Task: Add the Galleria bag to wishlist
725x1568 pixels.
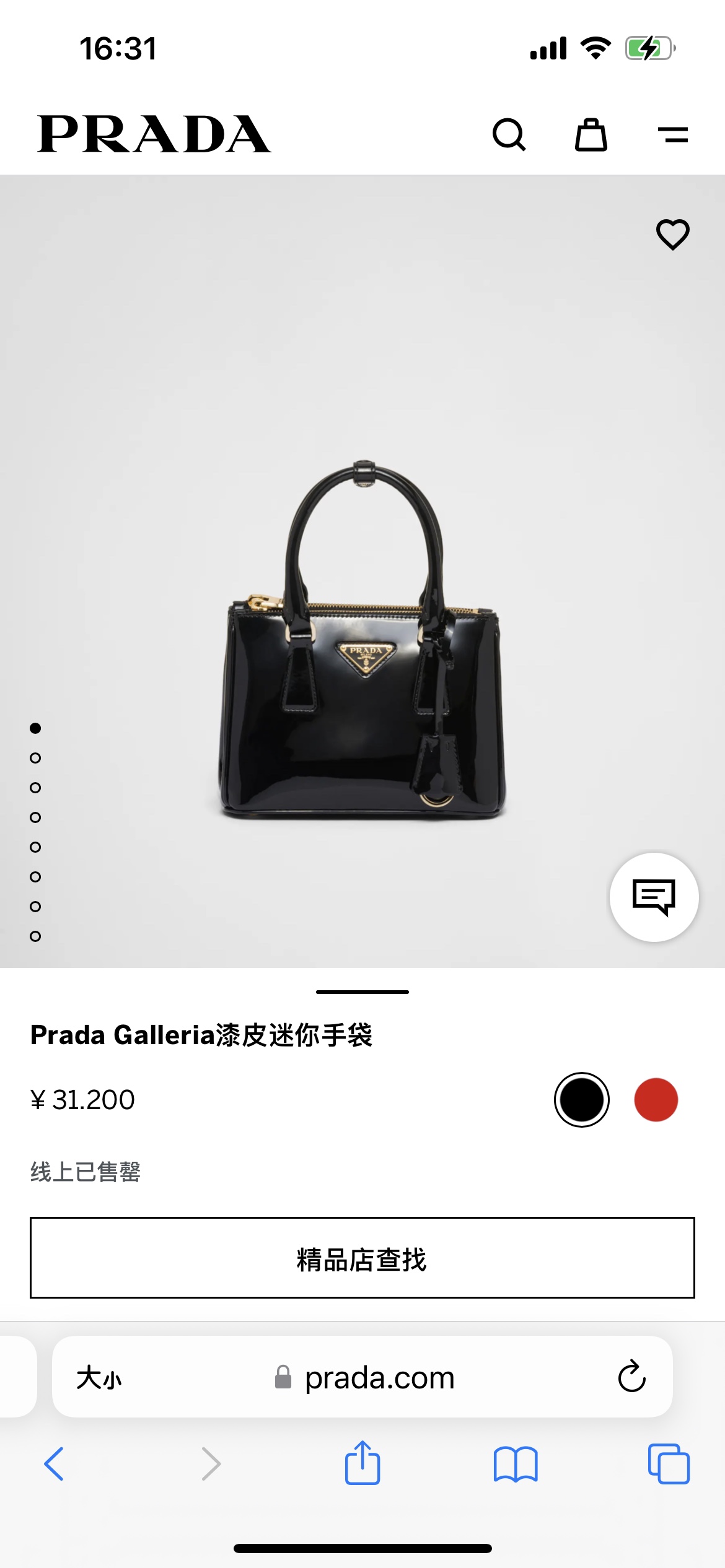Action: (x=673, y=235)
